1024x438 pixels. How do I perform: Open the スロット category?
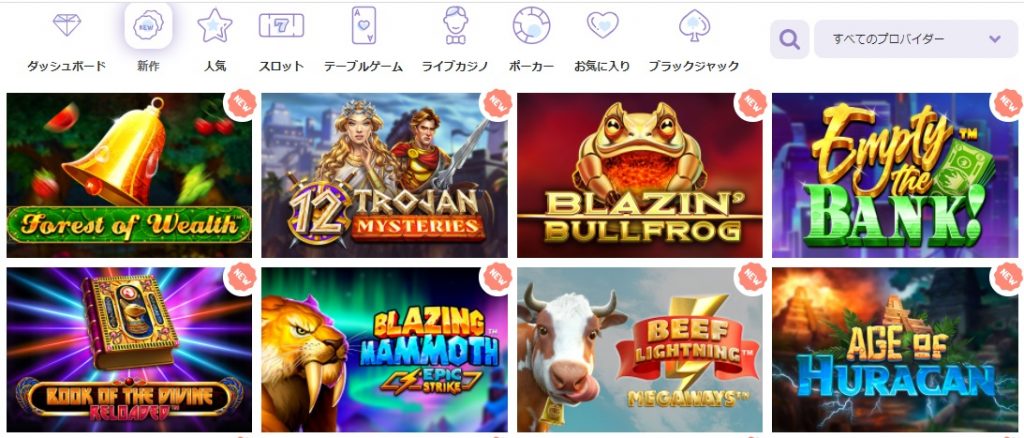(281, 39)
